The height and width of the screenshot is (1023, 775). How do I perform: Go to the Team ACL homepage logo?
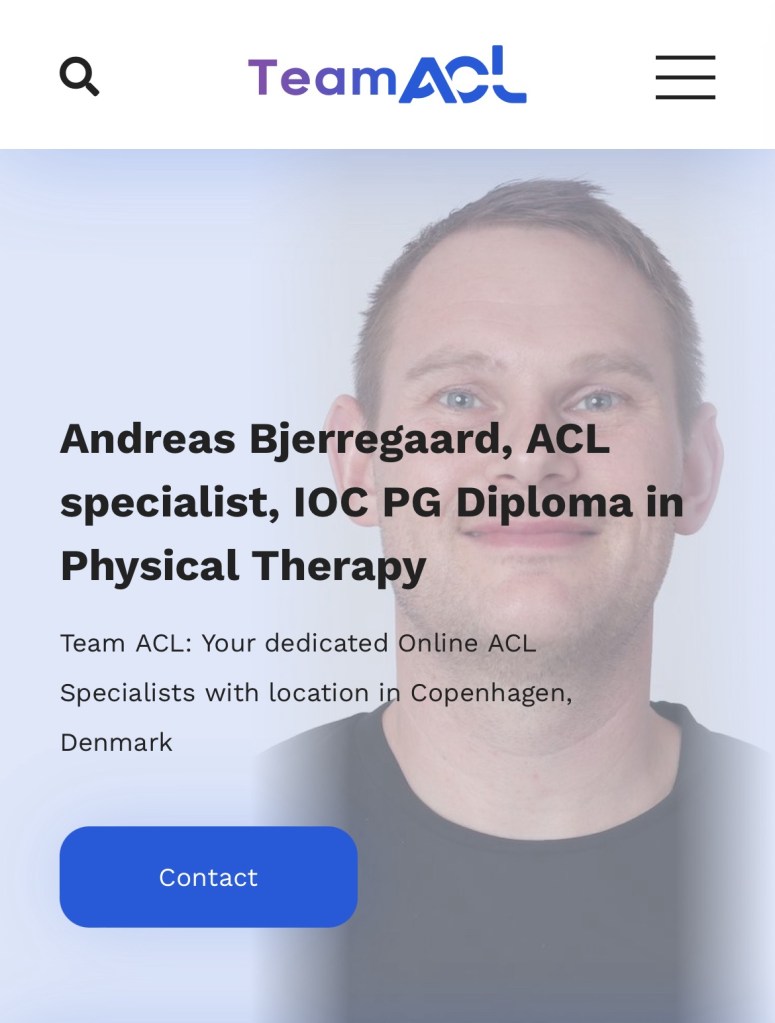click(x=387, y=75)
